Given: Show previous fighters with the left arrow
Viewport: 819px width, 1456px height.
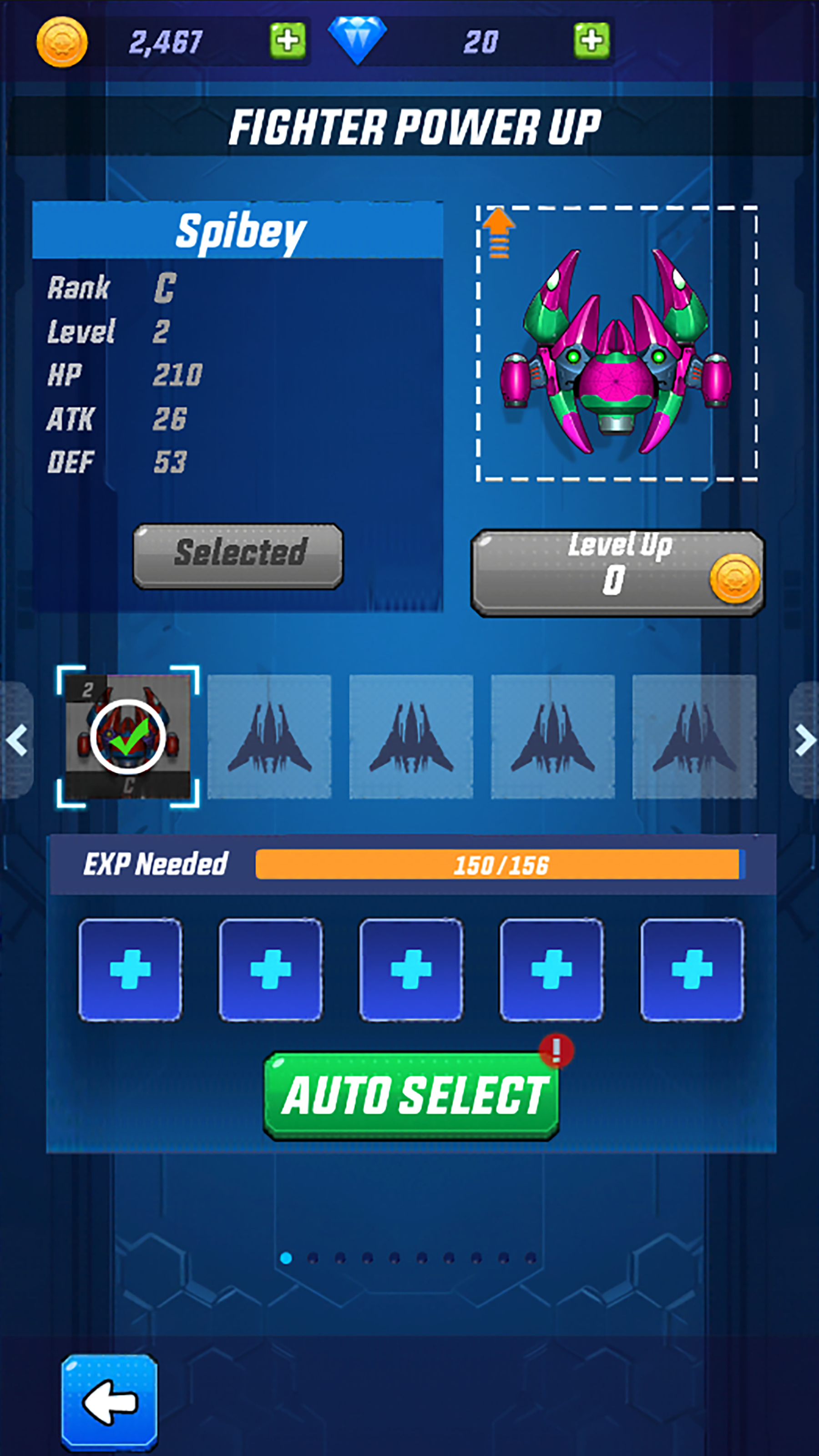Looking at the screenshot, I should coord(17,740).
